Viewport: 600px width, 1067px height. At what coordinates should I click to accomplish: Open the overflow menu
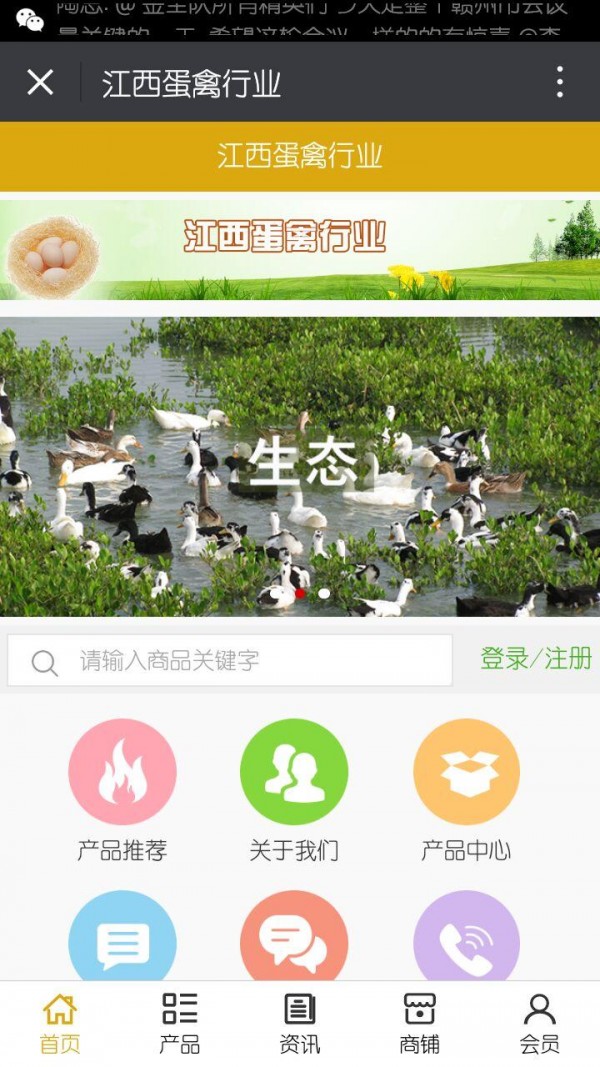pos(559,82)
